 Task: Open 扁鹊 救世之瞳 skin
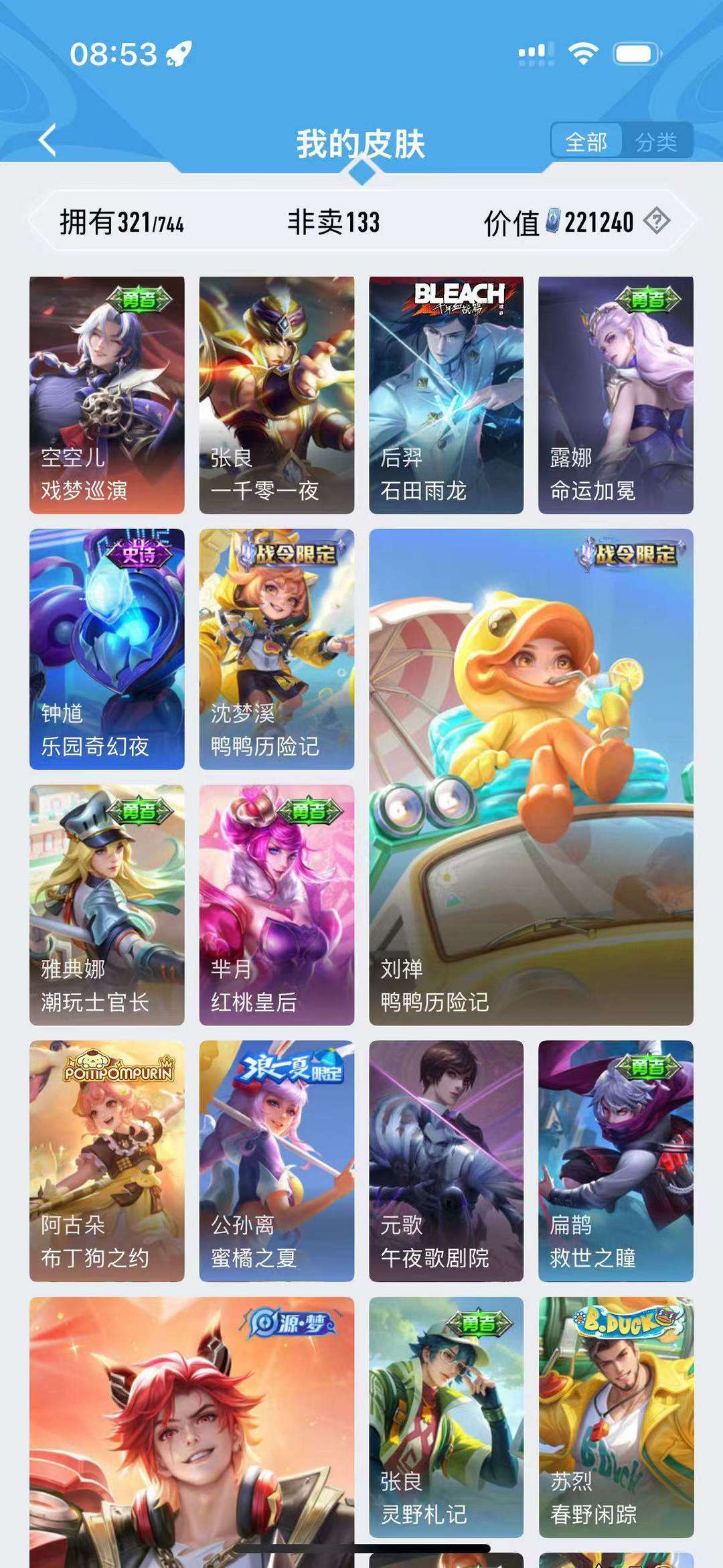pyautogui.click(x=616, y=1161)
